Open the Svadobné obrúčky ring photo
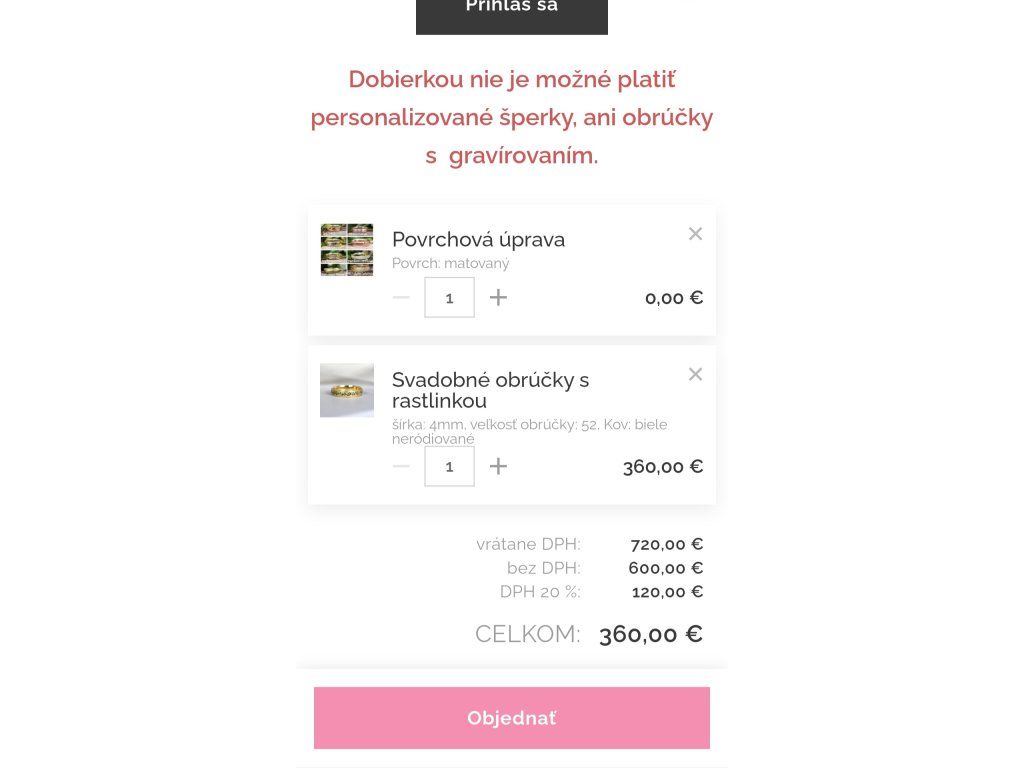1024x768 pixels. 347,390
